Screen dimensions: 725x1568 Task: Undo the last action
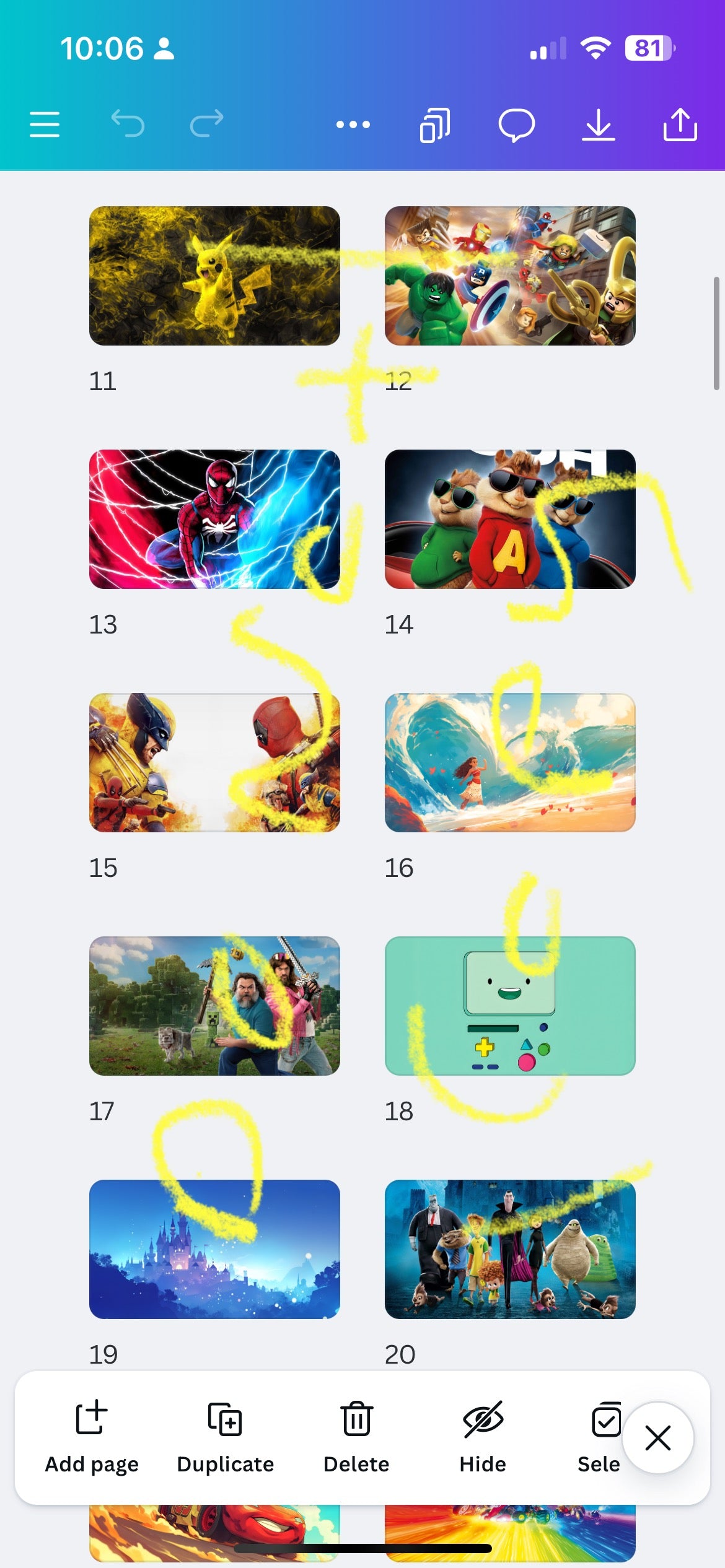128,123
